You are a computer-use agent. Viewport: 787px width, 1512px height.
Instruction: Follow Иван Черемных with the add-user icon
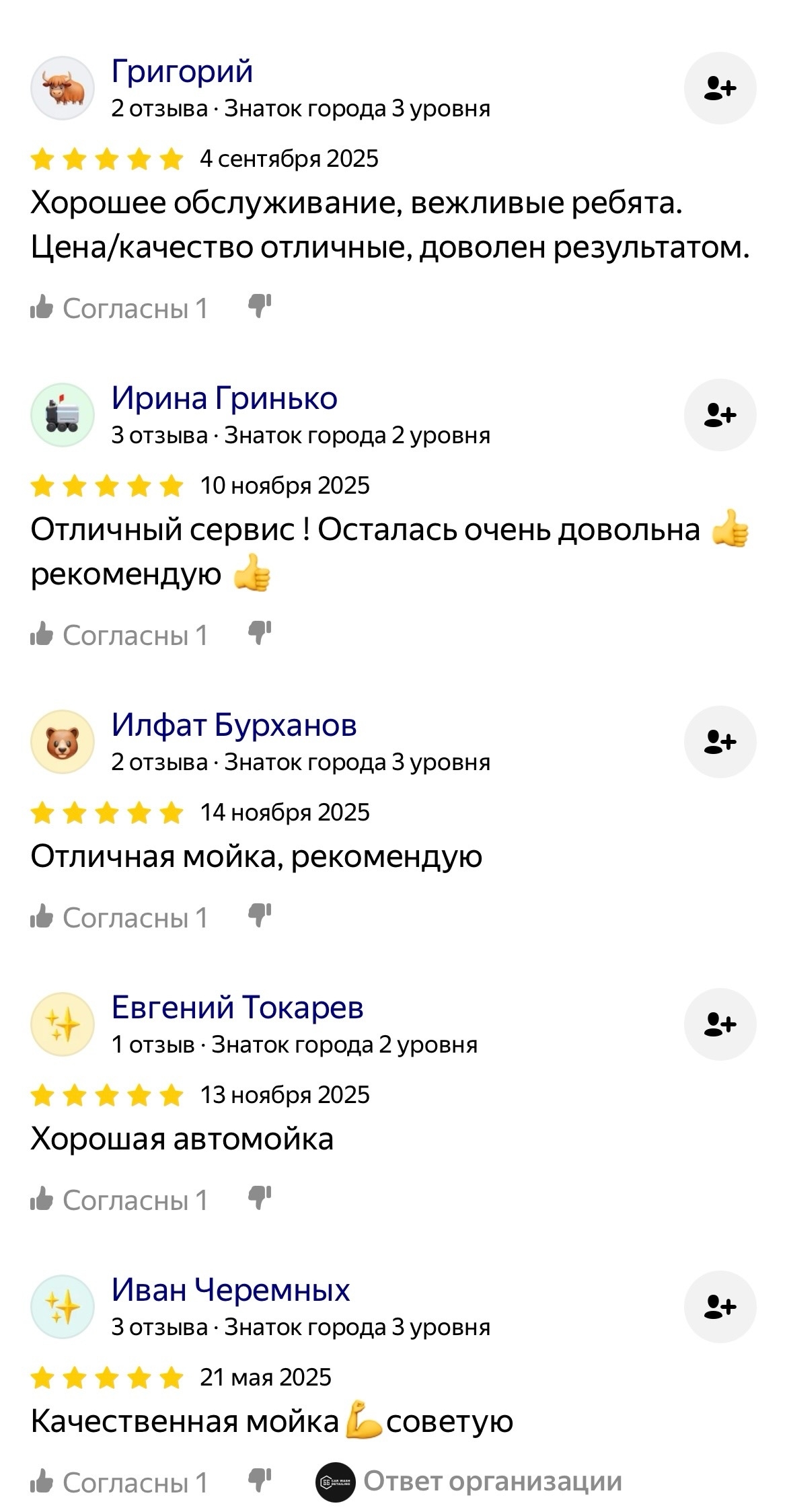pyautogui.click(x=720, y=1307)
